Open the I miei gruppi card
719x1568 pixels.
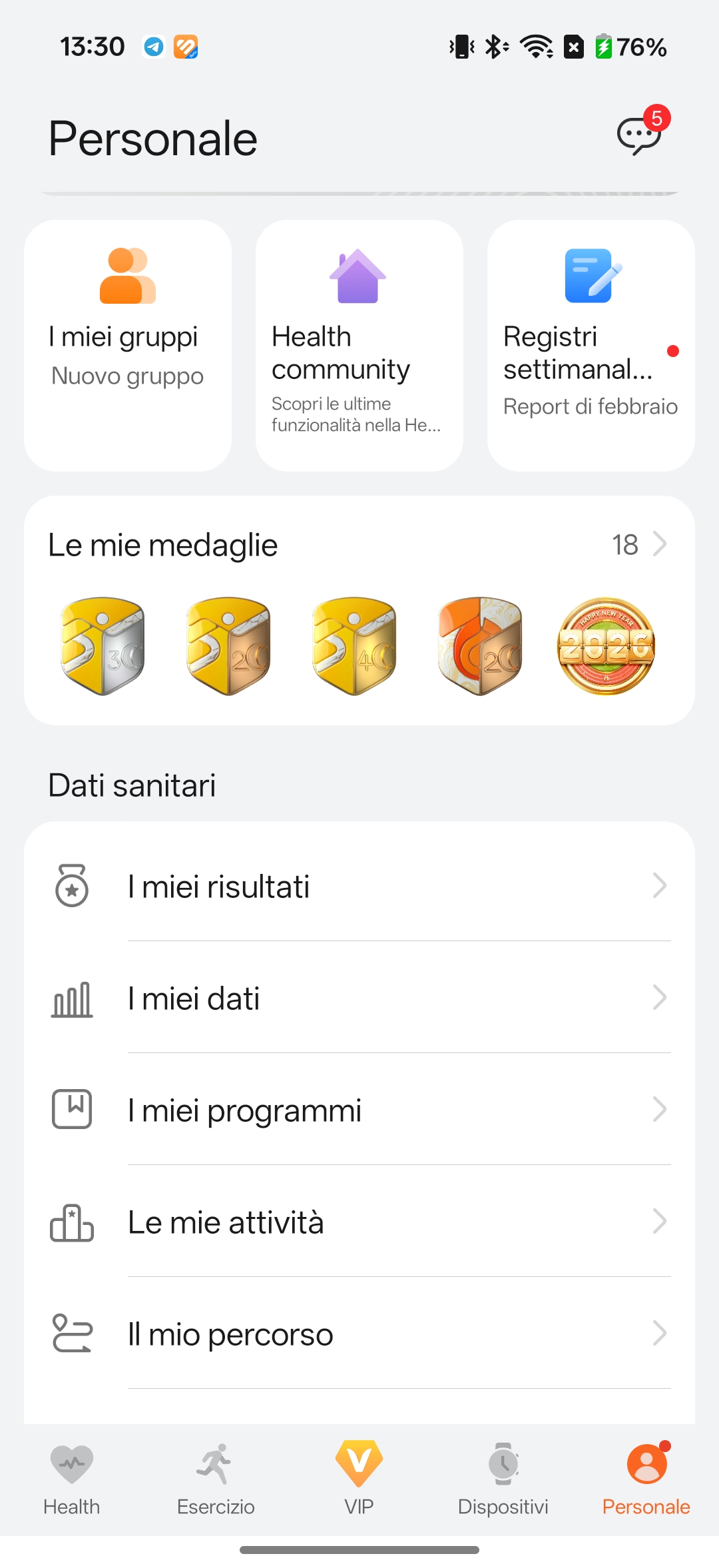coord(128,345)
